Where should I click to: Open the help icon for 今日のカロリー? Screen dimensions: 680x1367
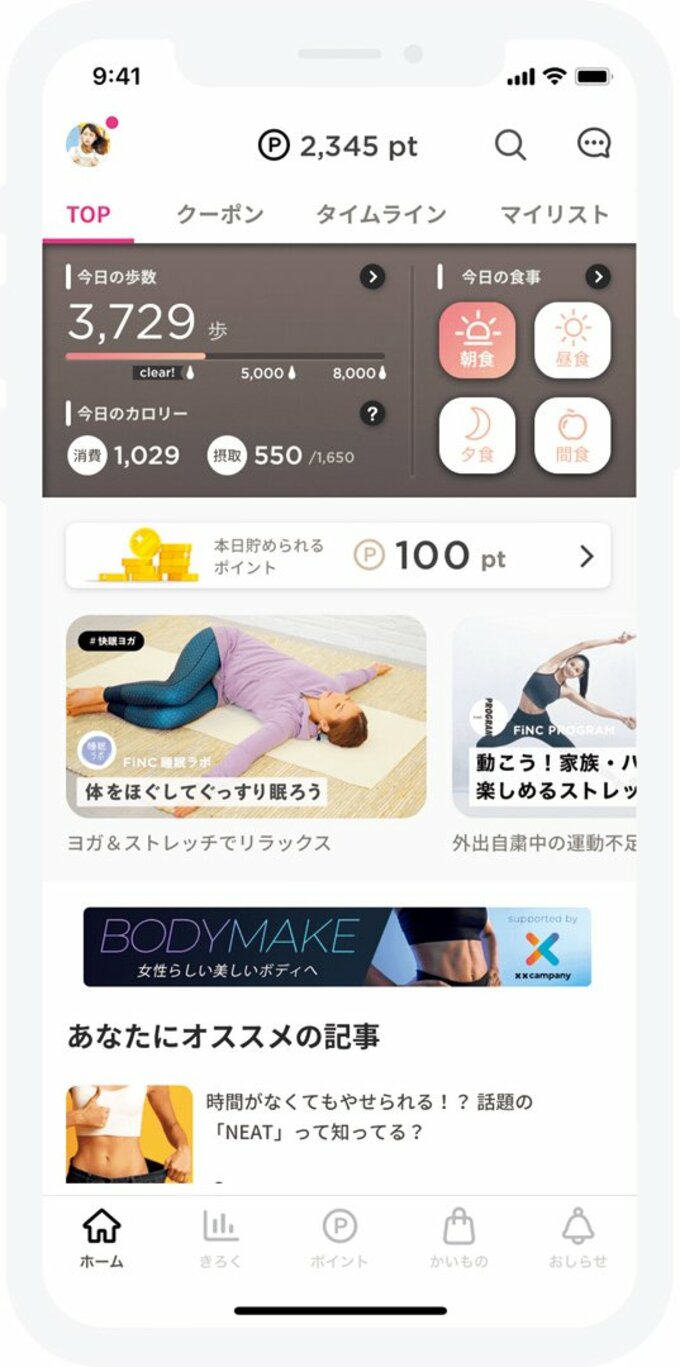(372, 413)
